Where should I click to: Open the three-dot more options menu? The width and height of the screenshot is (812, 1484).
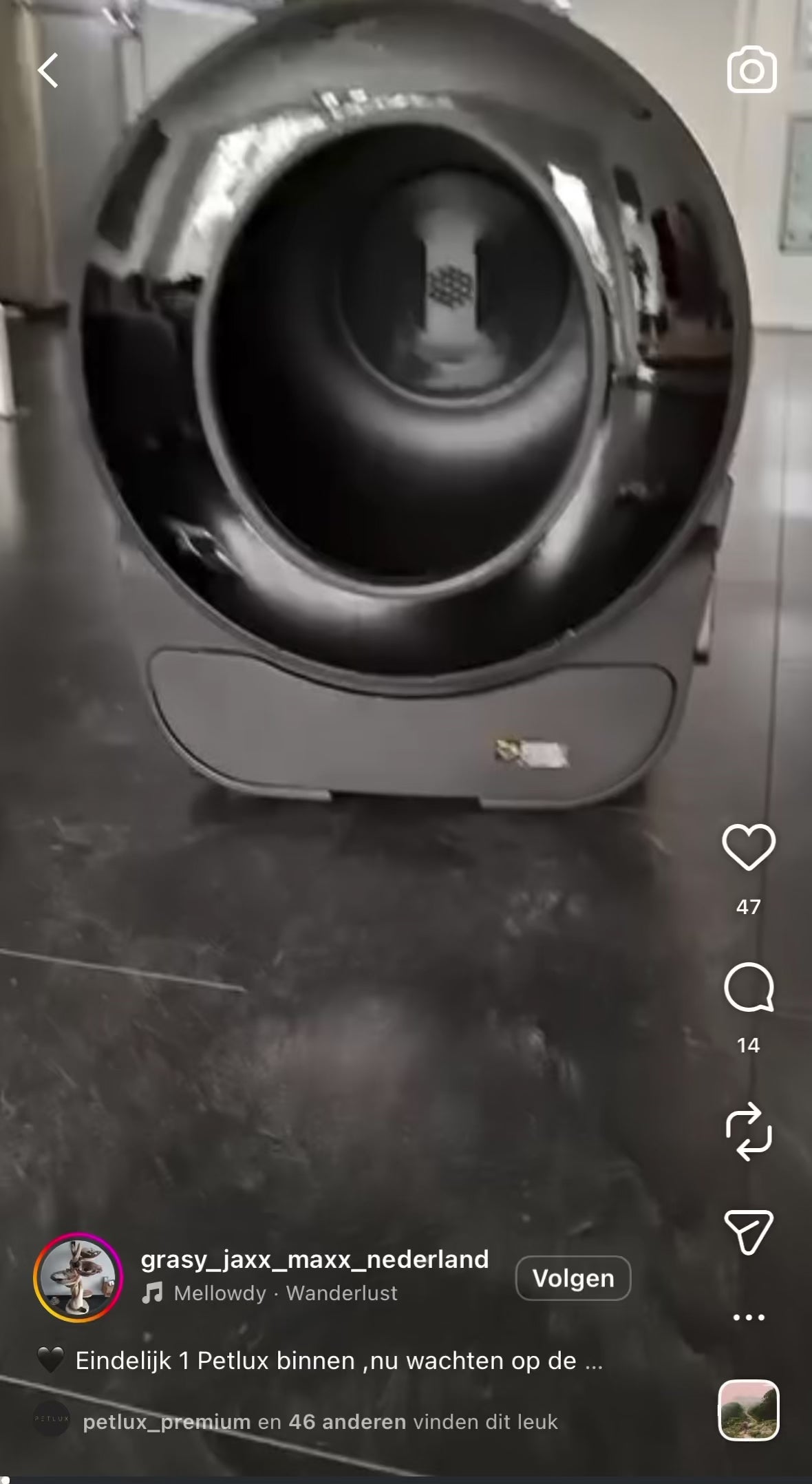tap(749, 1317)
